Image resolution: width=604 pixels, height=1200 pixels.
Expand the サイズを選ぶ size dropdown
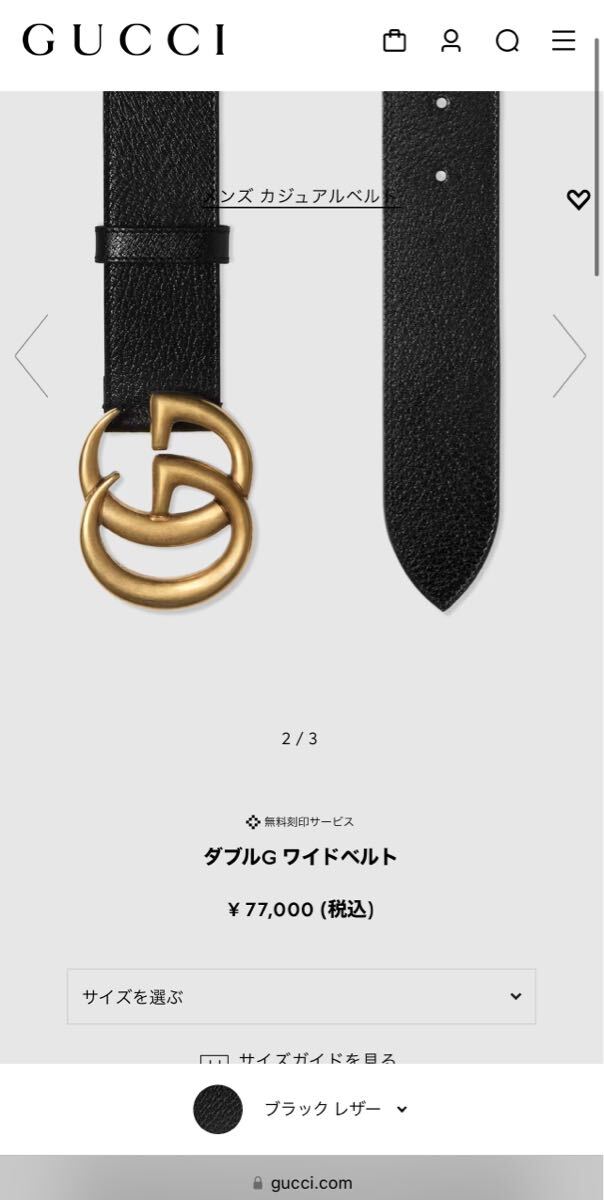(301, 996)
